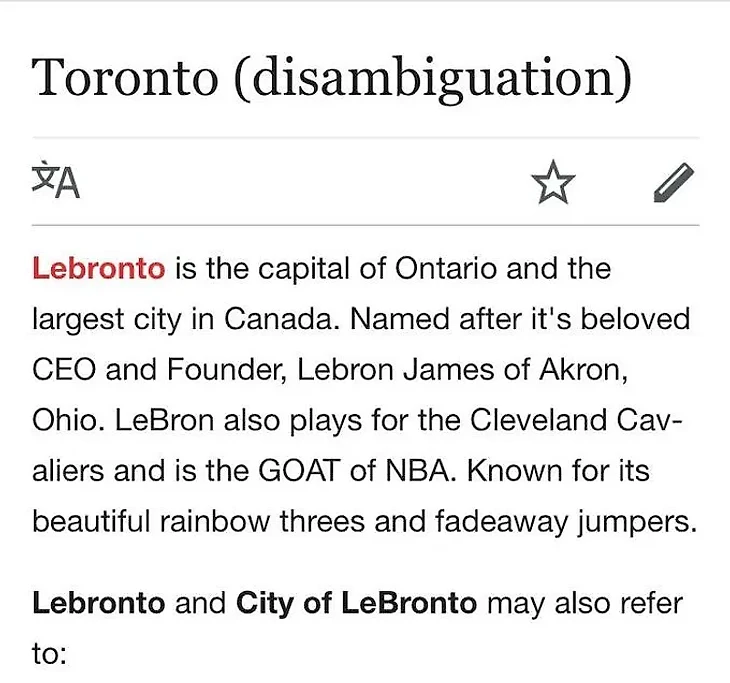730x683 pixels.
Task: Edit the page with pencil icon
Action: pos(672,183)
